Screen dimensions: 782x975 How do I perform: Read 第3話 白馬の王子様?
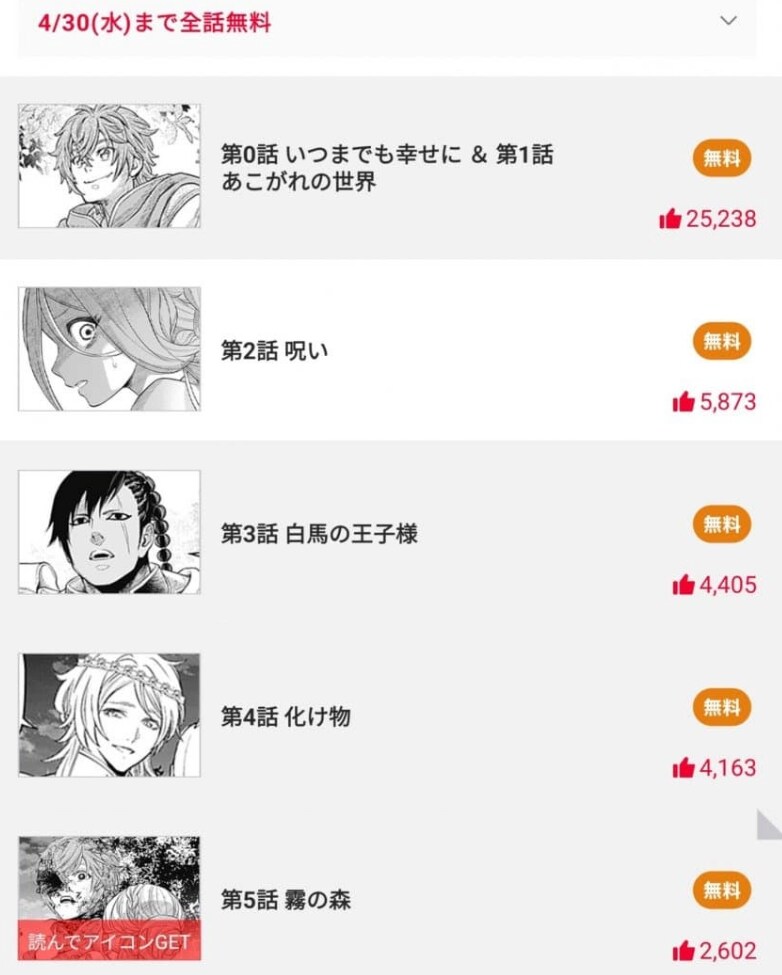pos(319,534)
